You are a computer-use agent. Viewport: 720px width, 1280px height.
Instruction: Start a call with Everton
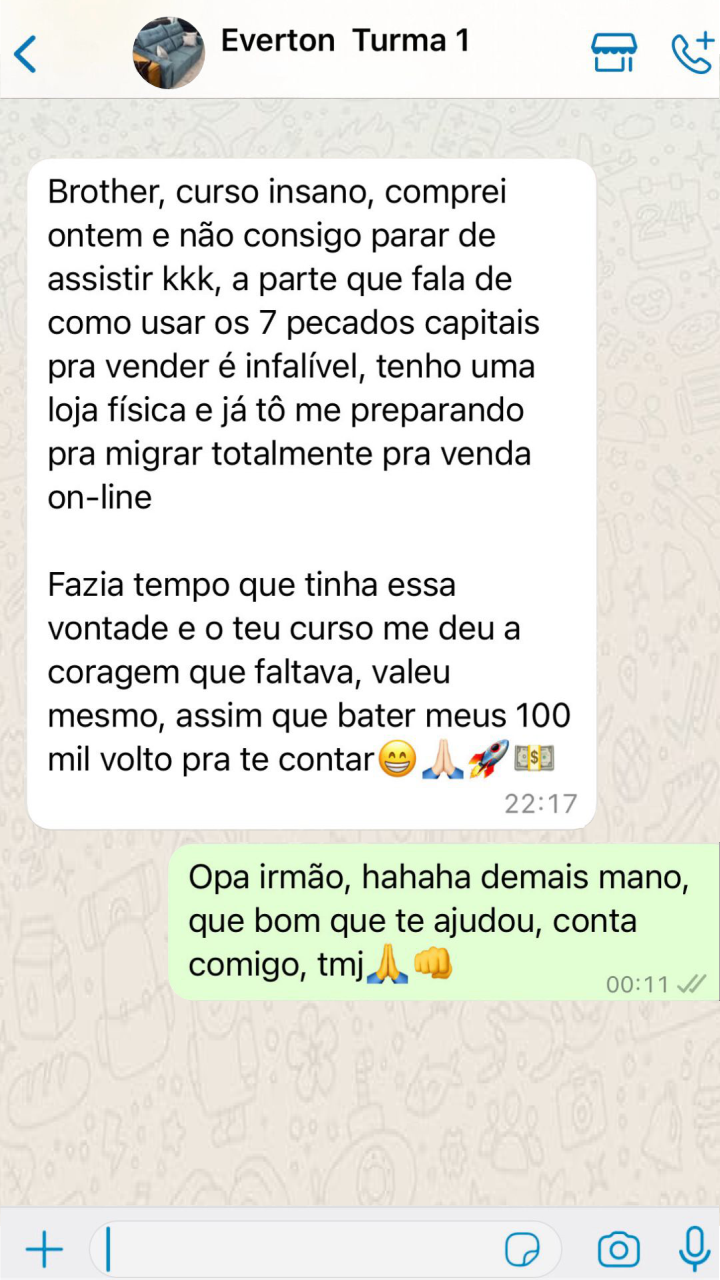click(691, 52)
